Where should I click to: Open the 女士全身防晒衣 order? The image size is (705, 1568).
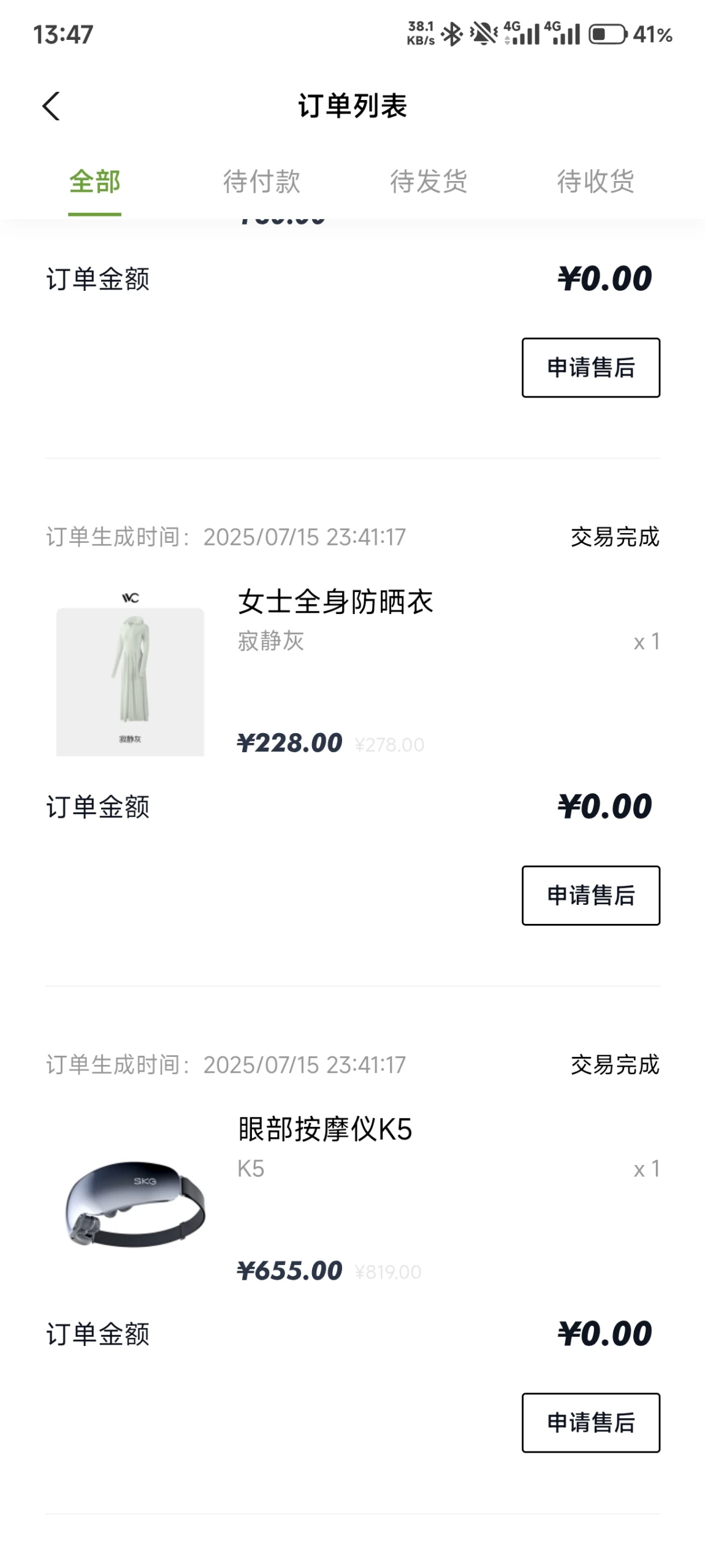(335, 602)
